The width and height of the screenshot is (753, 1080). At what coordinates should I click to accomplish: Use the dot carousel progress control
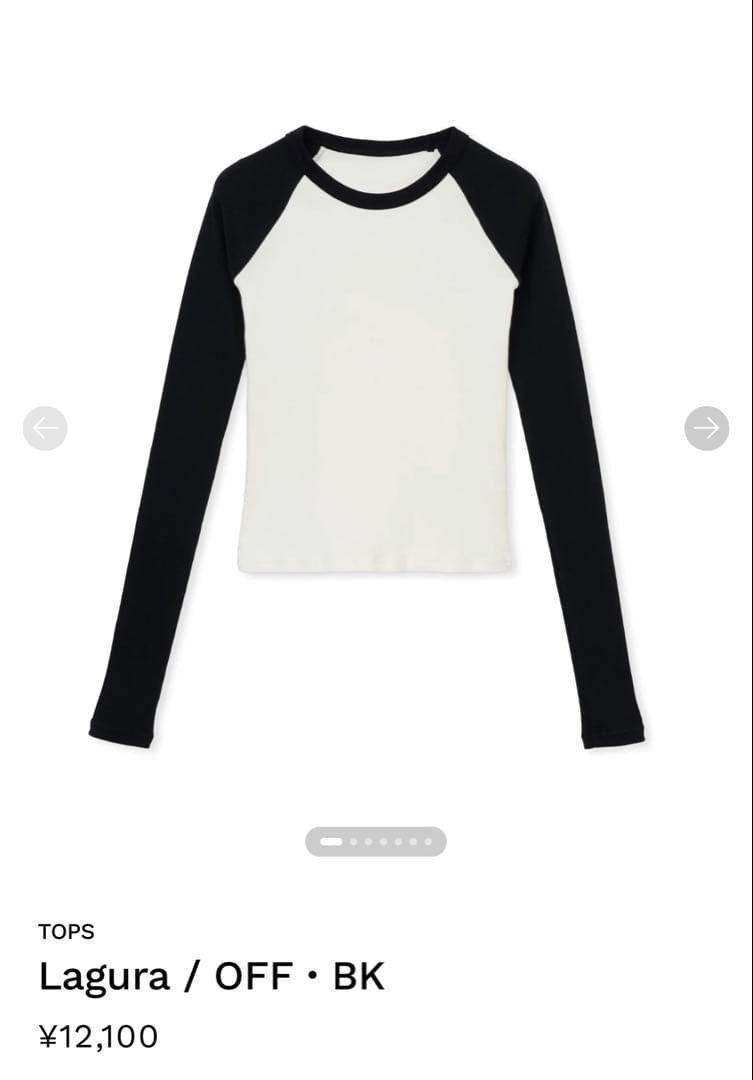click(x=376, y=841)
